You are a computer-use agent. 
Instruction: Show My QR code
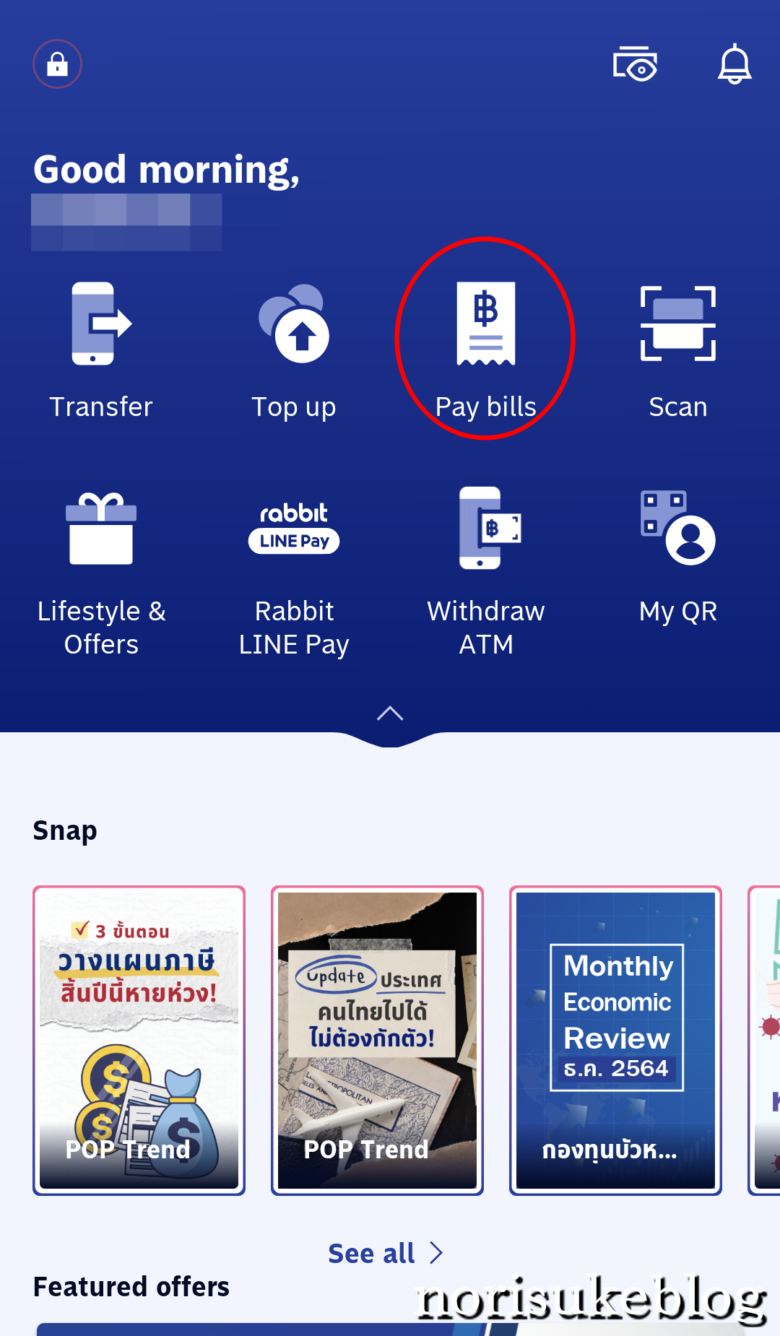tap(678, 555)
